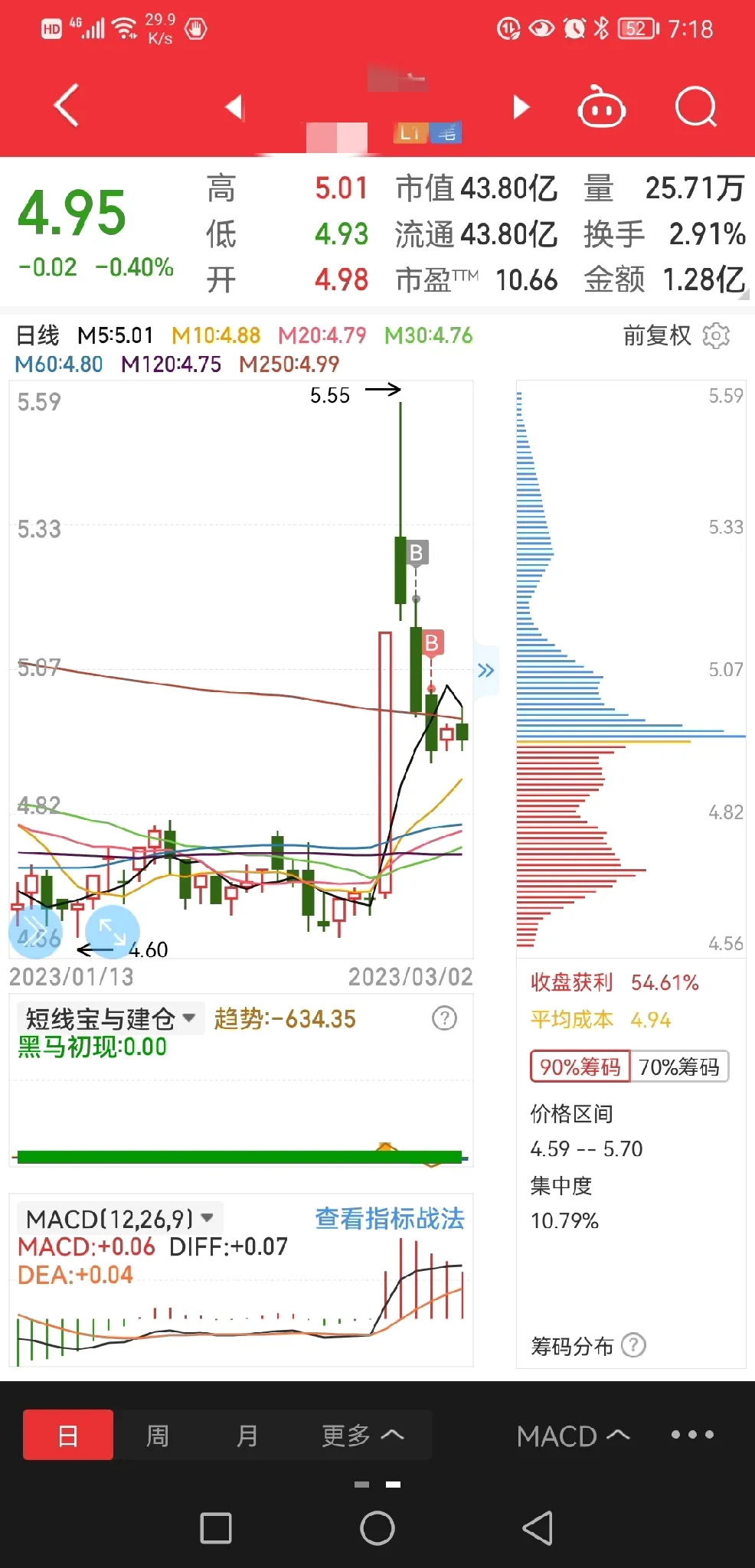Viewport: 755px width, 1568px height.
Task: Open the 前复权 chart settings
Action: (676, 335)
